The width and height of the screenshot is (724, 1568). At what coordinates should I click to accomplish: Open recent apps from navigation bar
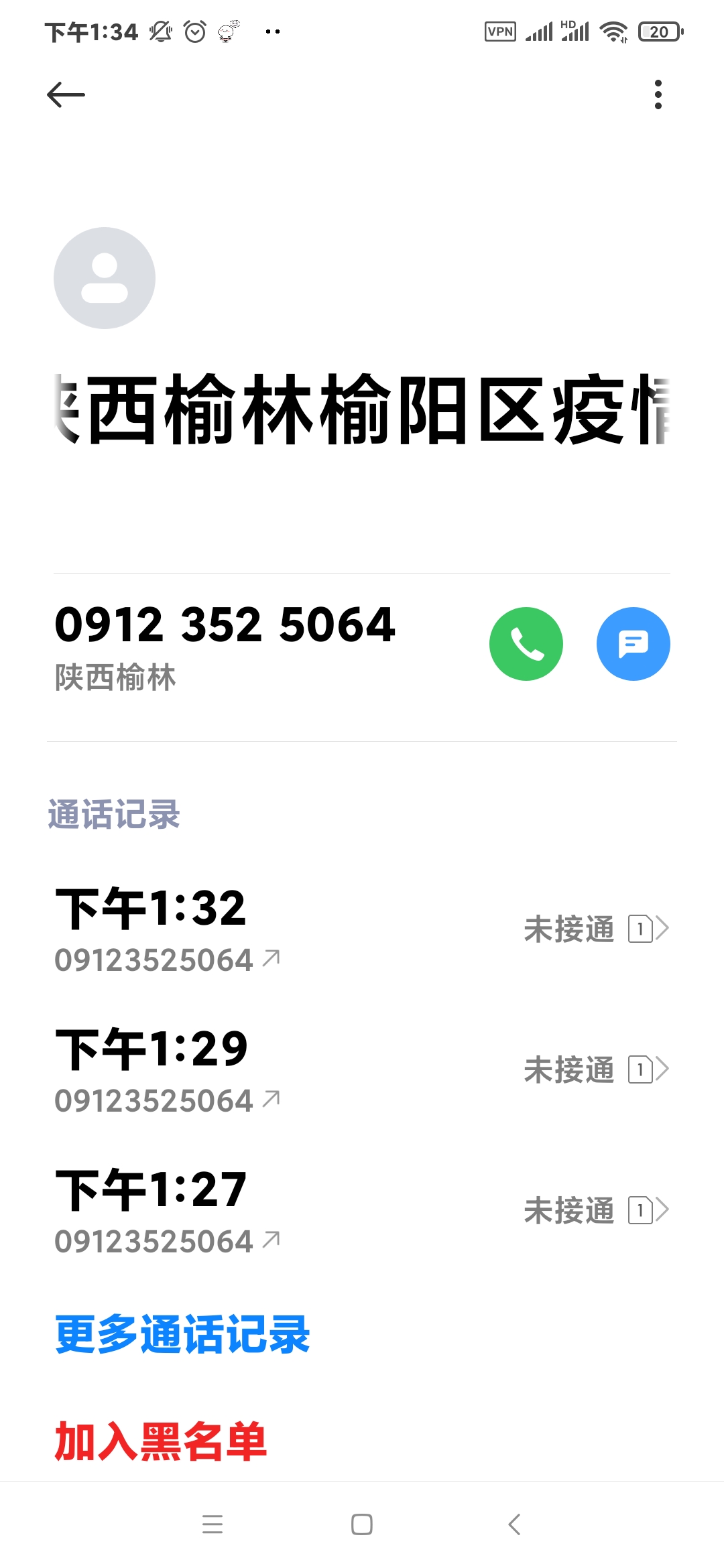pos(213,1524)
